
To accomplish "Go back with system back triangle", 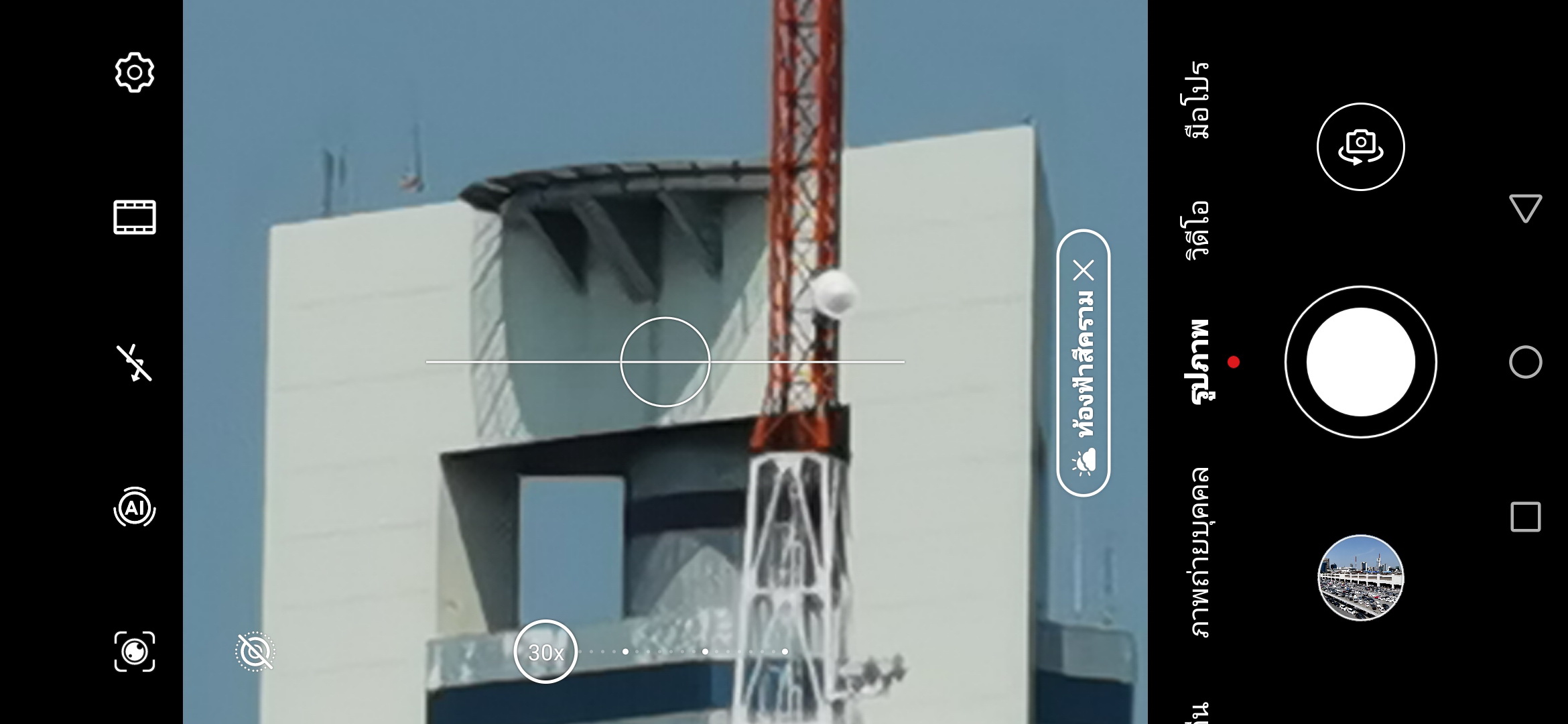I will coord(1526,208).
